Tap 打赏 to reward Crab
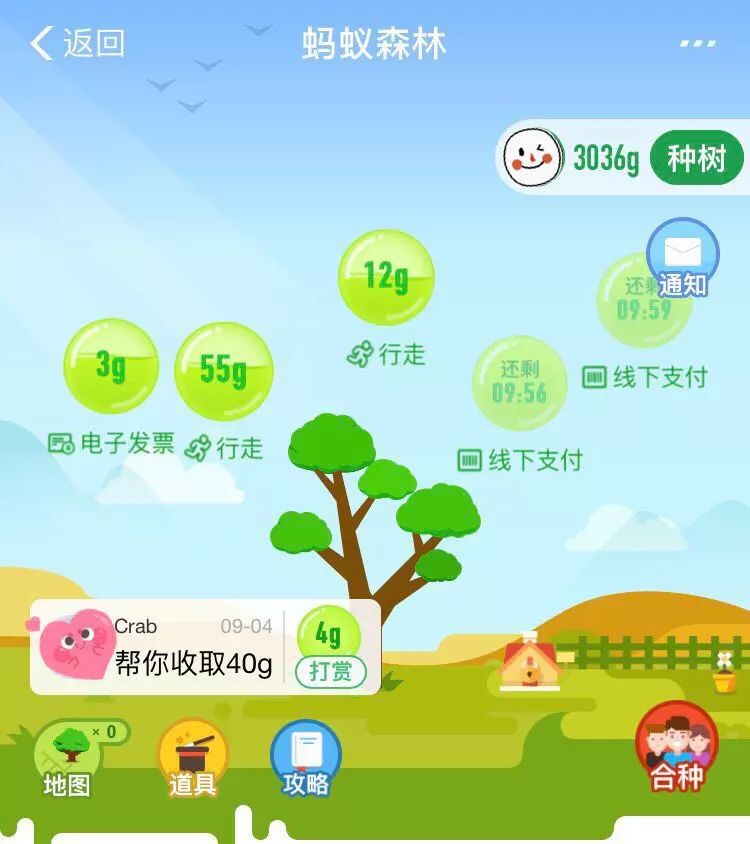The width and height of the screenshot is (750, 844). point(330,671)
